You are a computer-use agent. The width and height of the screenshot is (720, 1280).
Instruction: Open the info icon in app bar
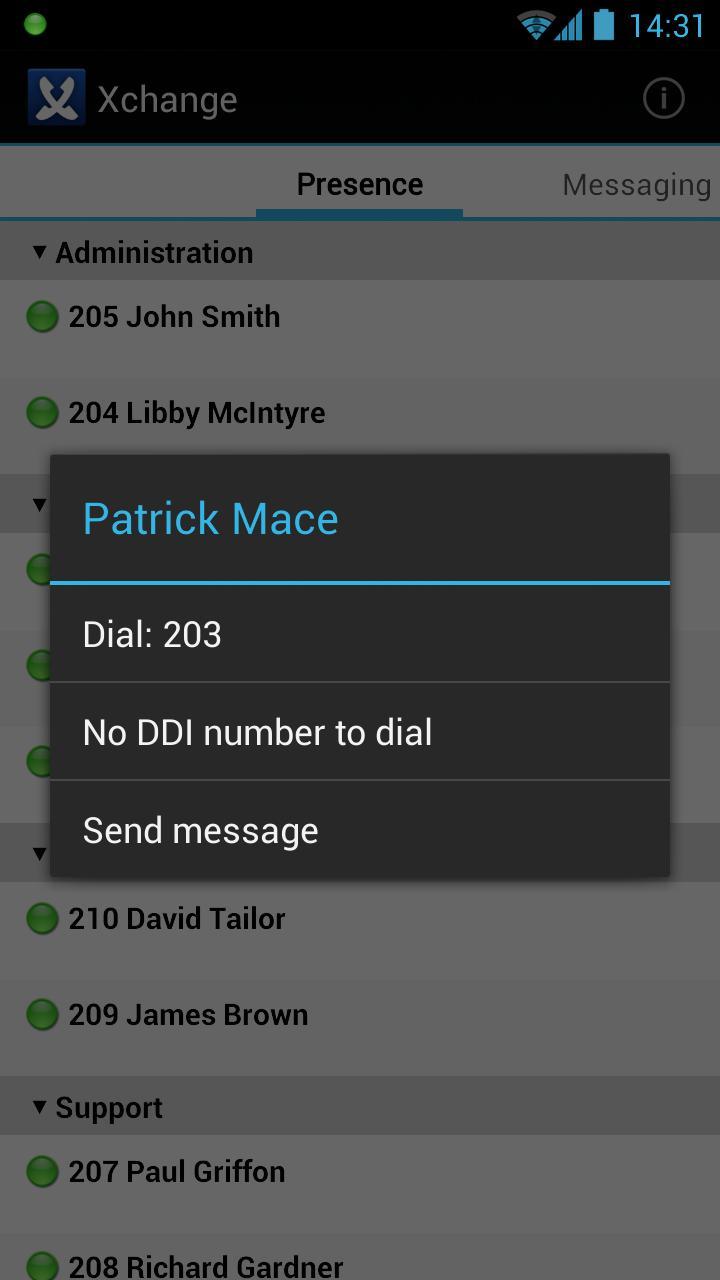663,98
